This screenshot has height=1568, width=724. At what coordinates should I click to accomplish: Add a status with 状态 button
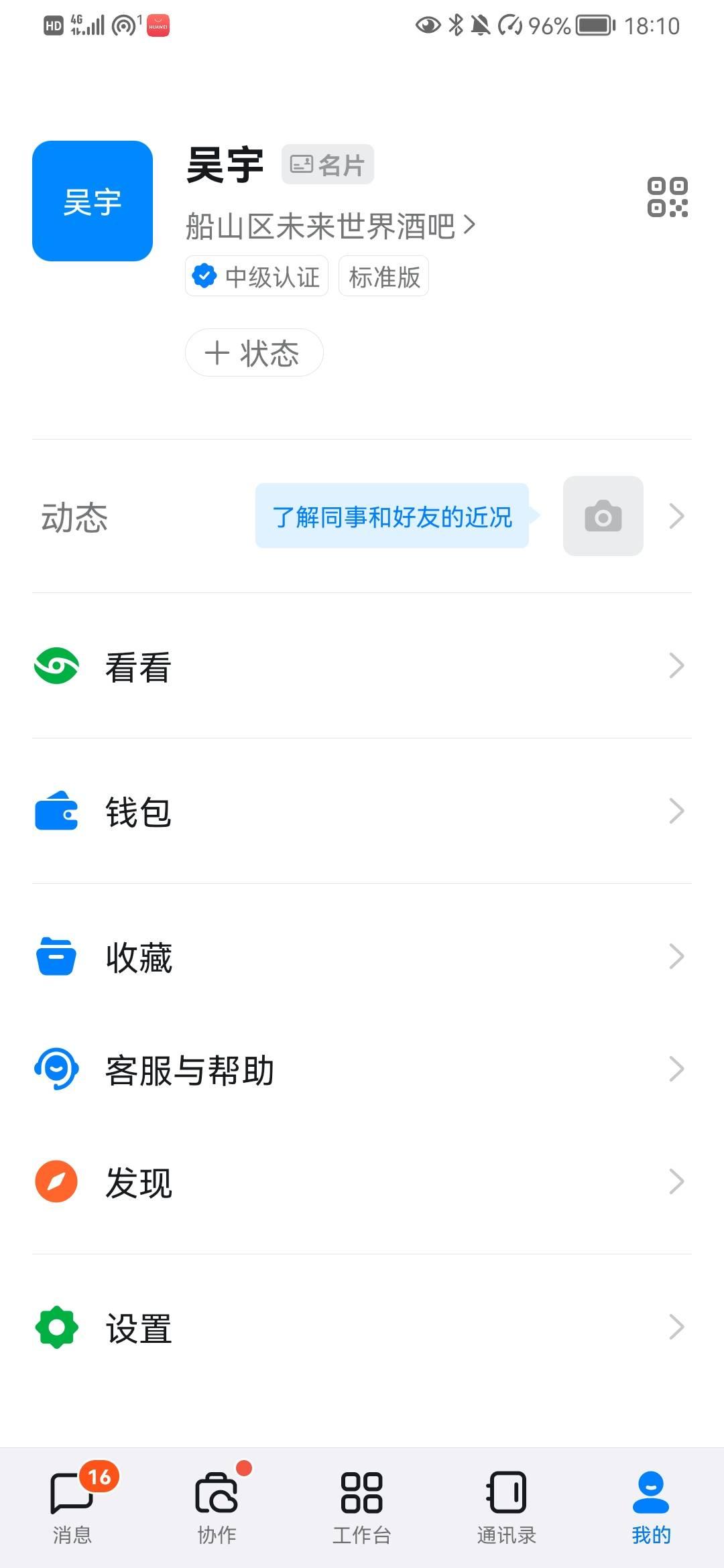[254, 352]
